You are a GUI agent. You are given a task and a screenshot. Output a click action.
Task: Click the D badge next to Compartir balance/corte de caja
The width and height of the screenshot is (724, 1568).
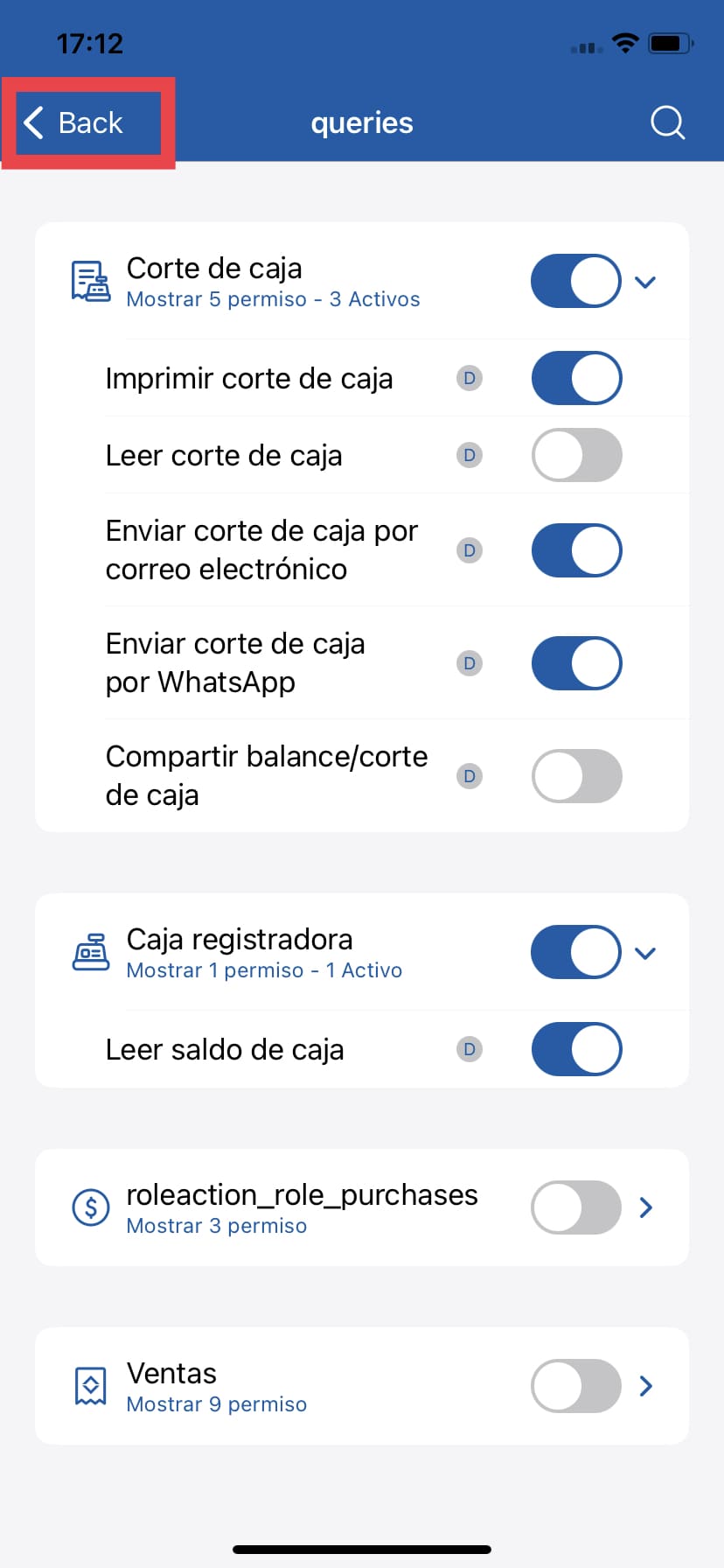469,776
